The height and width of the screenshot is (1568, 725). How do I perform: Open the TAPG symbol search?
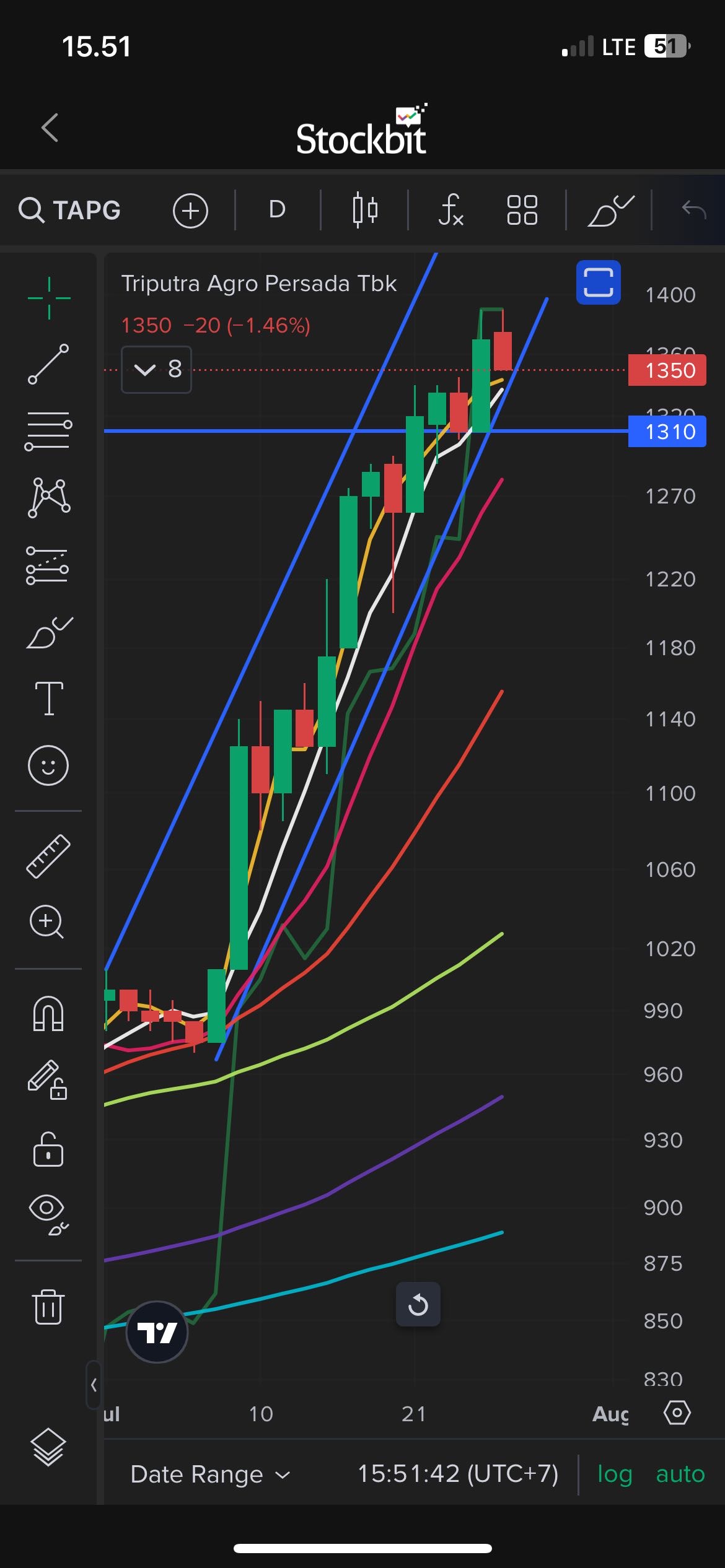69,211
